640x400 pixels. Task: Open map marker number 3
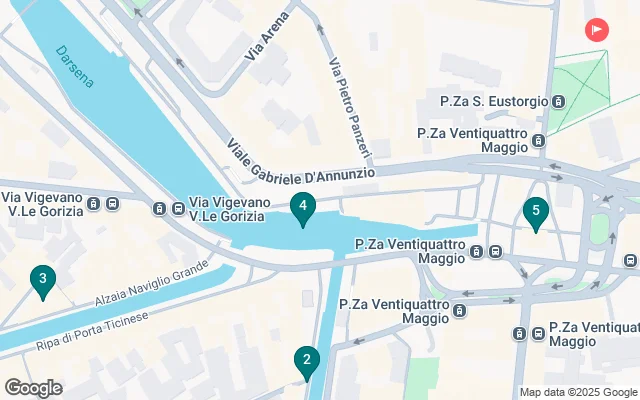tap(42, 279)
